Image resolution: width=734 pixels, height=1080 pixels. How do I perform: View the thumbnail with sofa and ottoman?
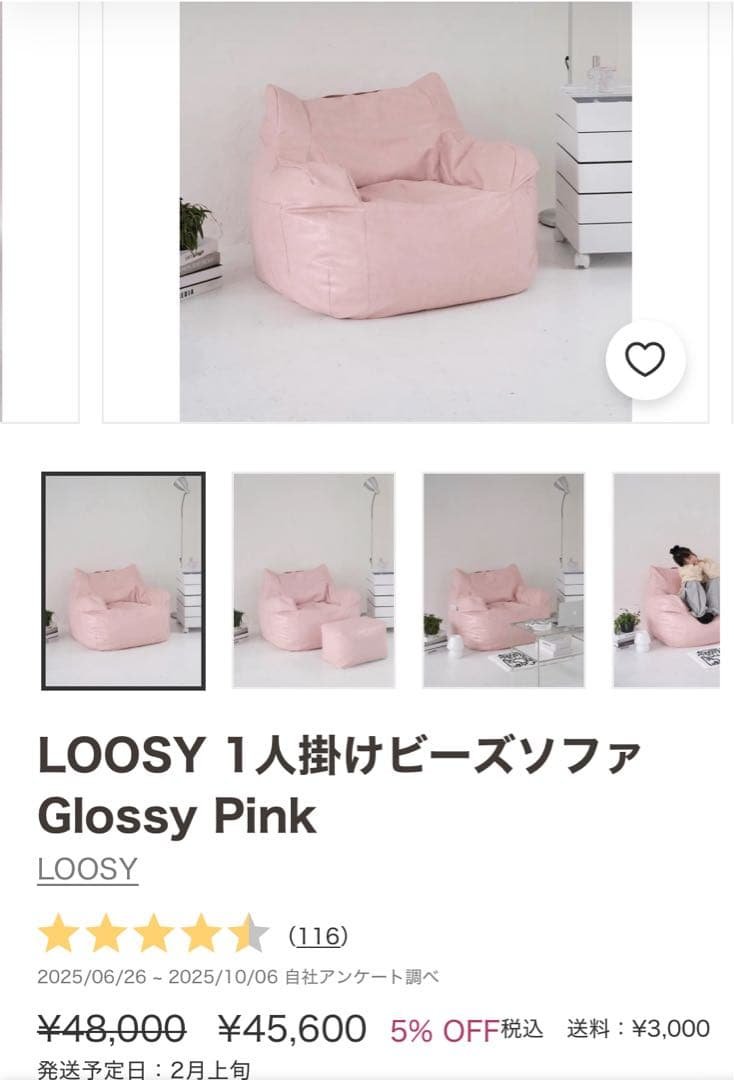click(x=313, y=581)
